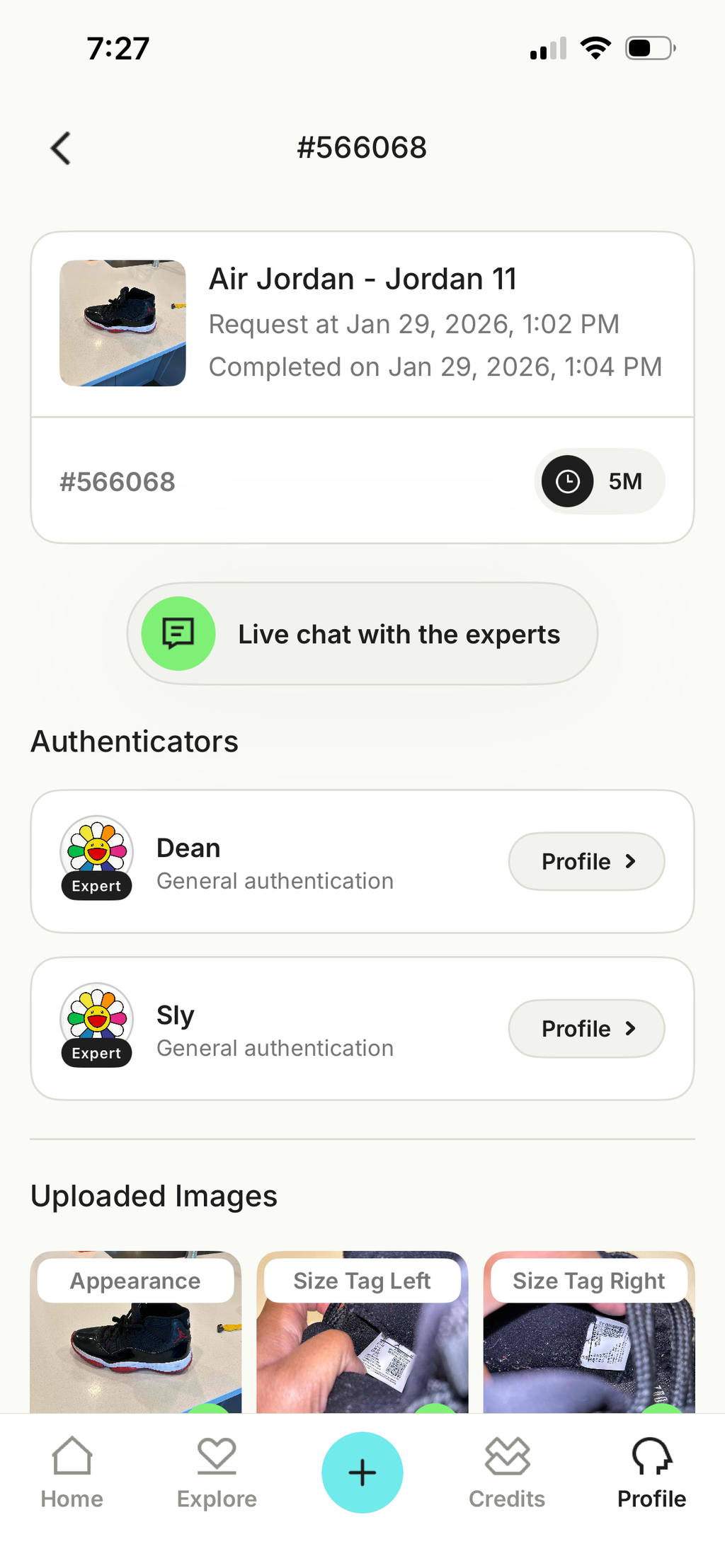Select the Profile tab in bottom bar

point(651,1473)
